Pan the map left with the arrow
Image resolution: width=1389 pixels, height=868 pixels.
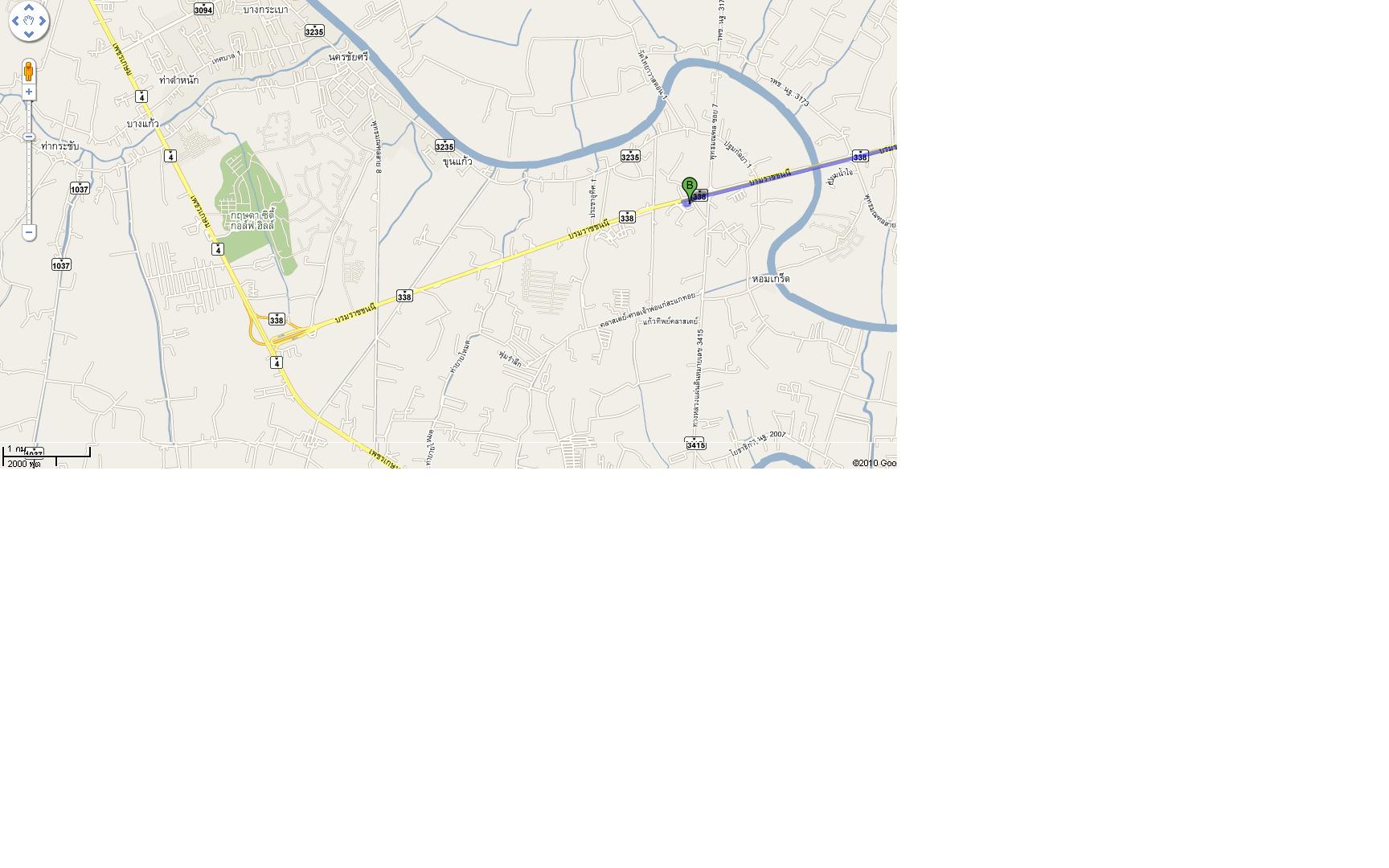15,21
